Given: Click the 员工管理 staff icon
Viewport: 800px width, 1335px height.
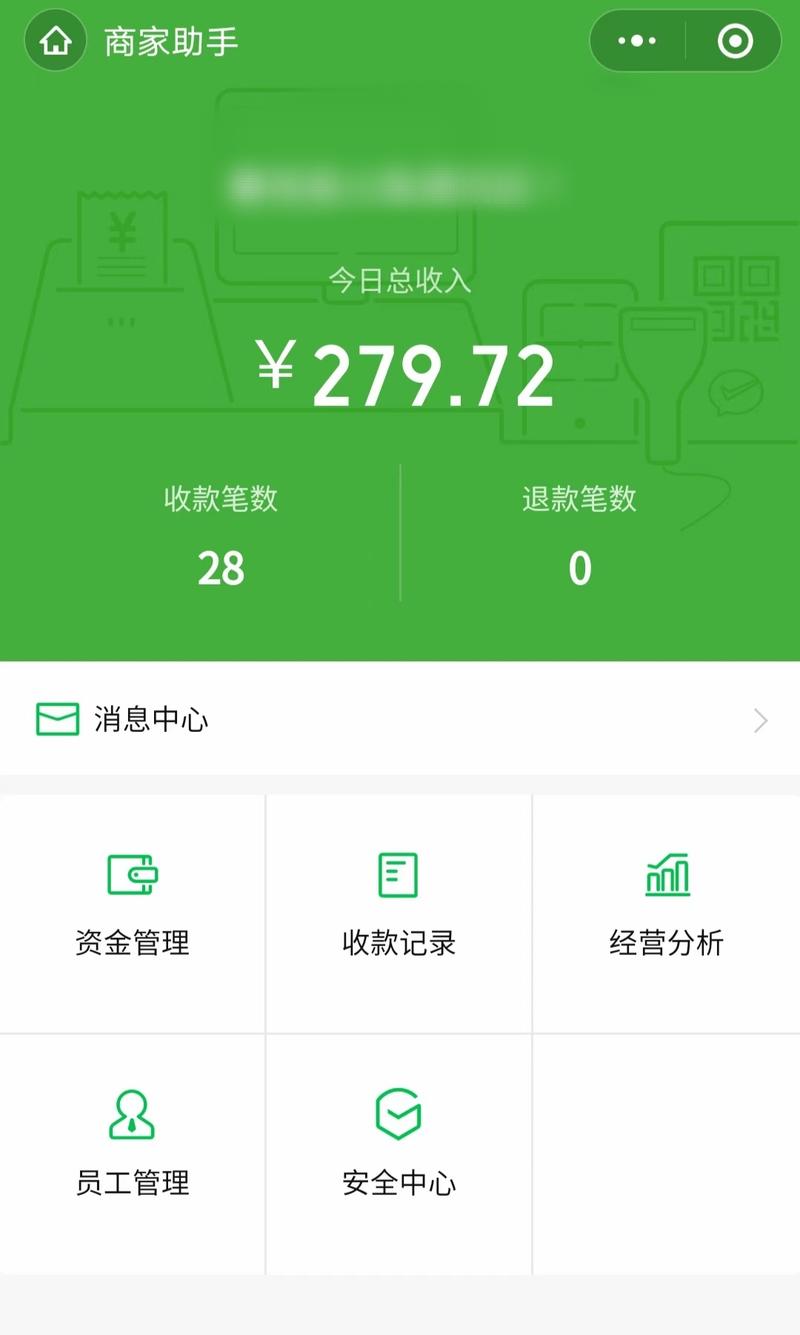Looking at the screenshot, I should pos(132,1114).
